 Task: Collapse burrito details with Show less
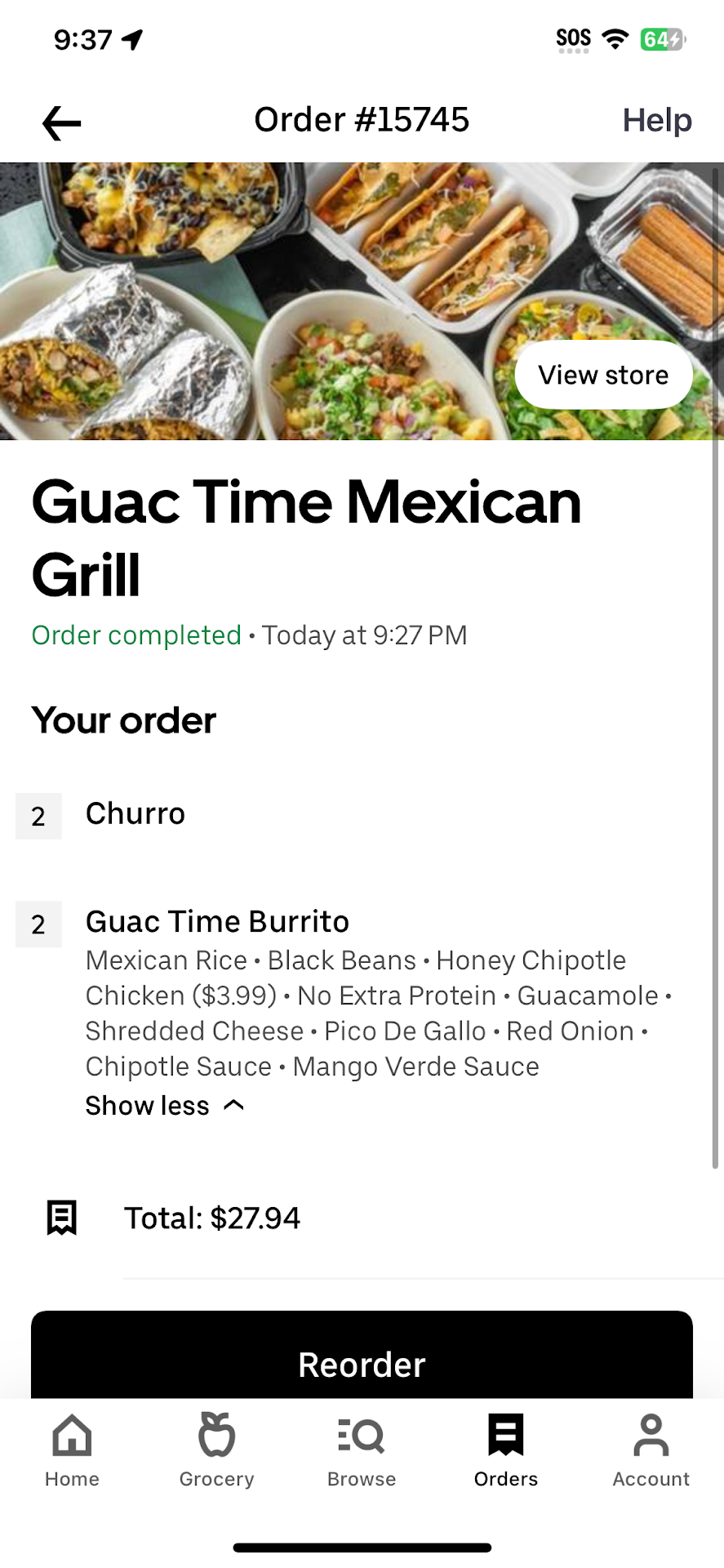click(x=165, y=1105)
